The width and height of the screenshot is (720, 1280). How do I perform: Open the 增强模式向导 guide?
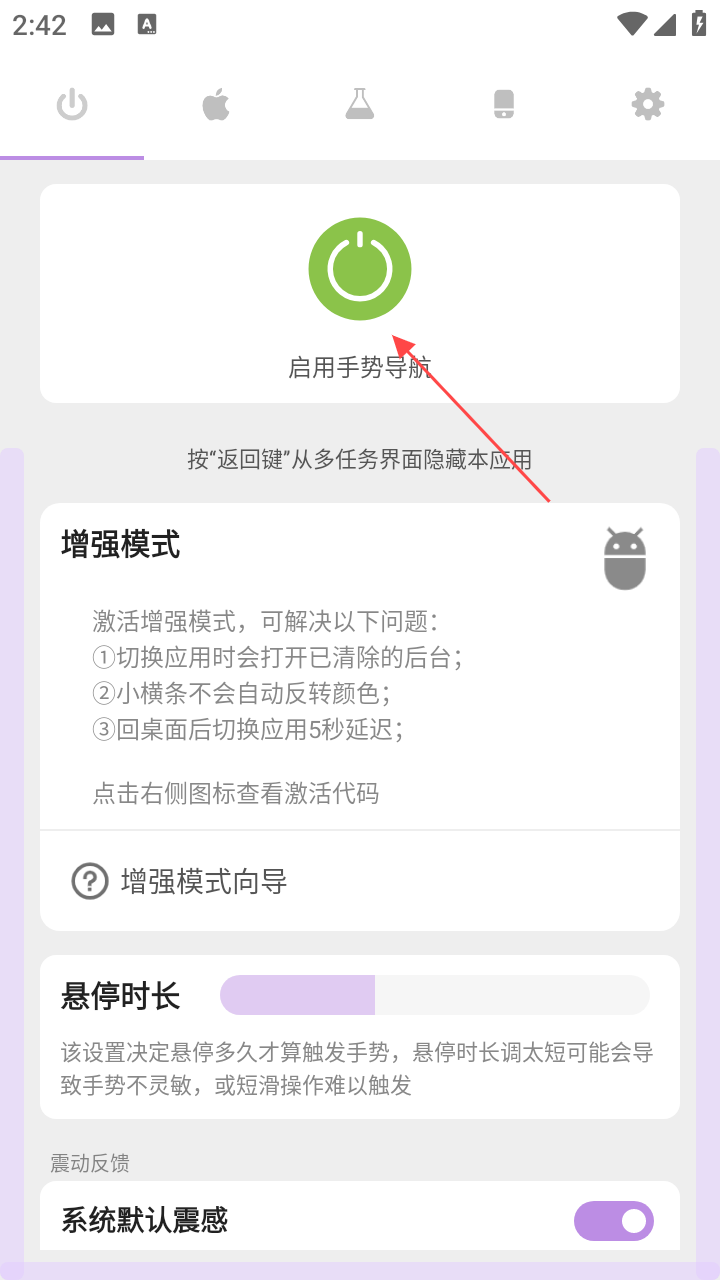coord(204,881)
